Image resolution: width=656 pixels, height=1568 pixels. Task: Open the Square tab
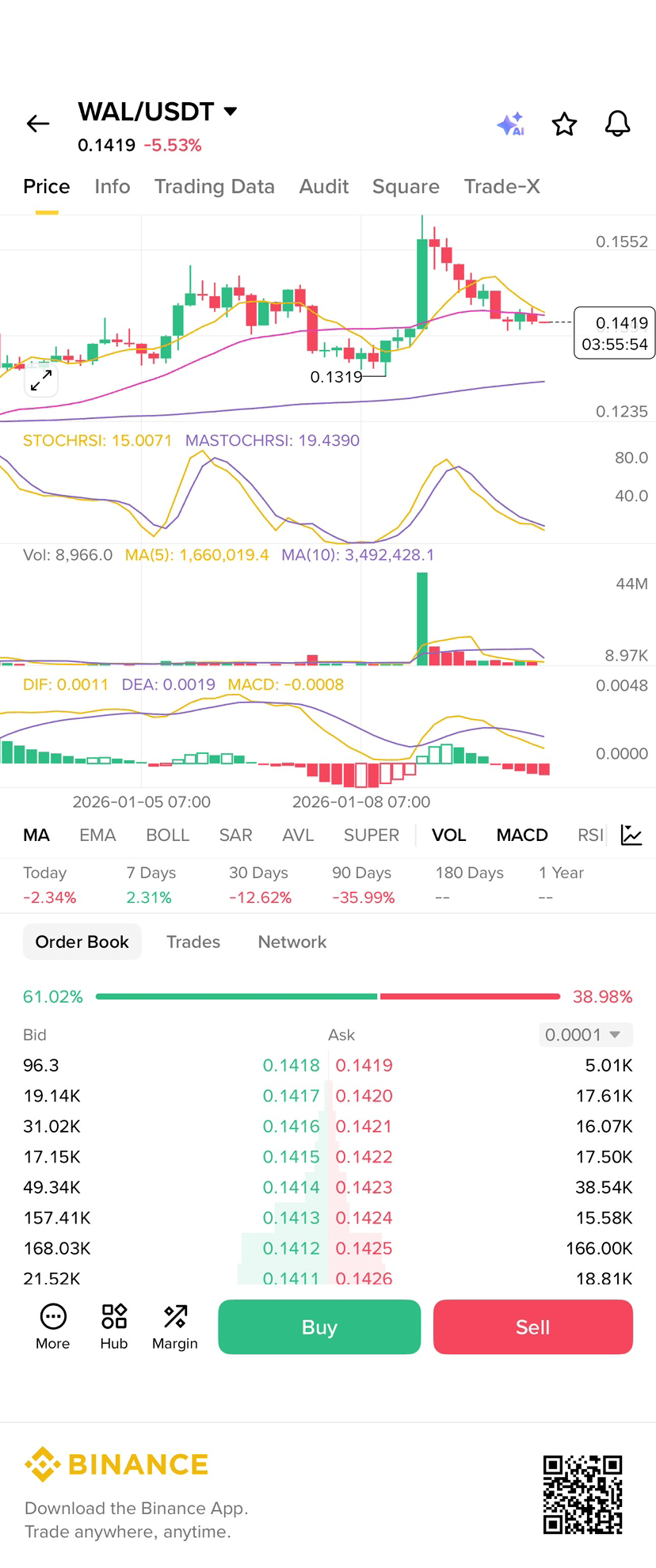pos(406,186)
